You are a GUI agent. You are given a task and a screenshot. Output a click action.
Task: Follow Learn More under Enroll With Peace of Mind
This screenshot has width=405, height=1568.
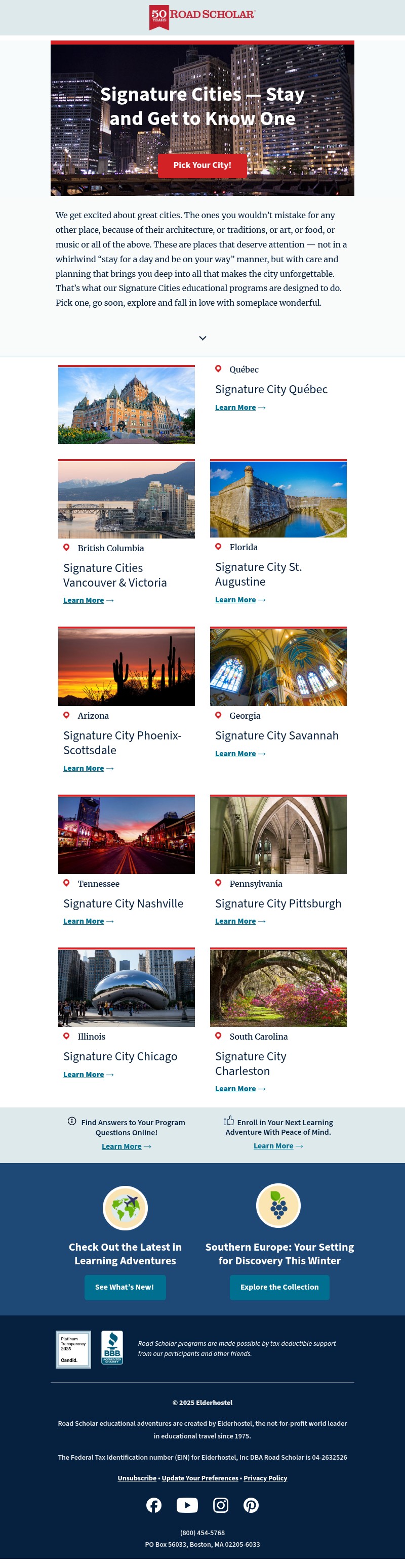[278, 1146]
